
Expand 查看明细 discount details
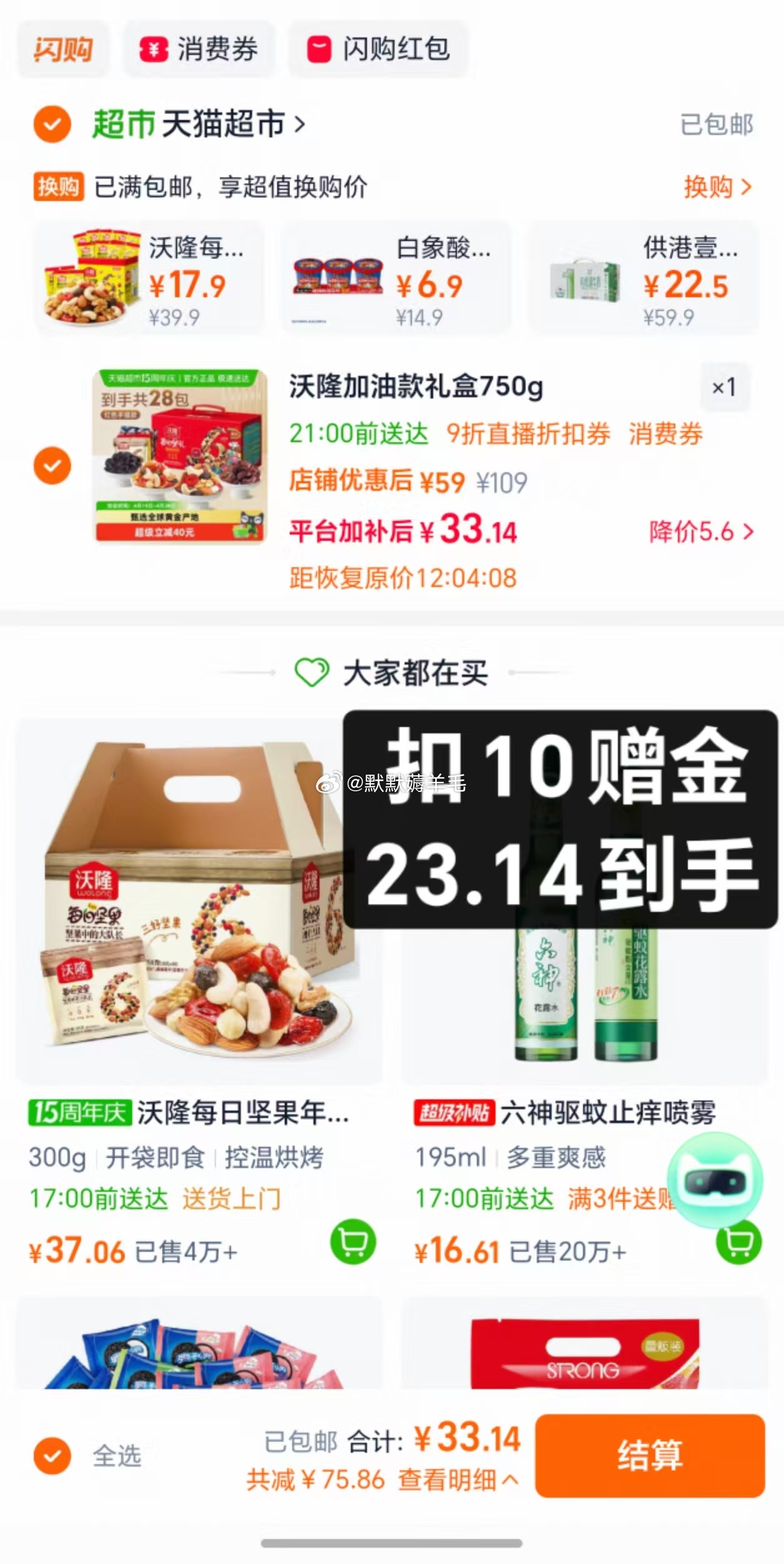click(x=458, y=1480)
